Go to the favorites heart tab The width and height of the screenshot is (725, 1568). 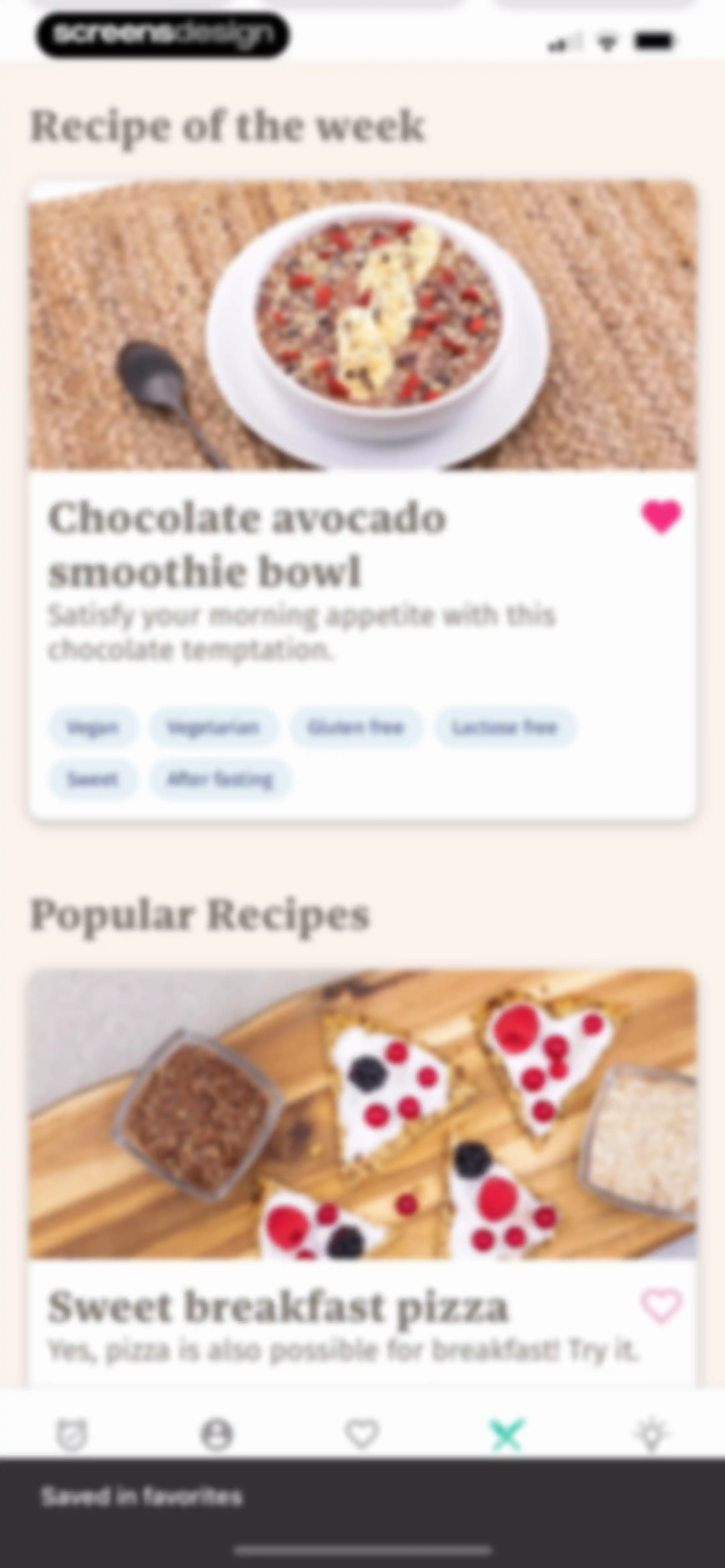click(x=362, y=1435)
